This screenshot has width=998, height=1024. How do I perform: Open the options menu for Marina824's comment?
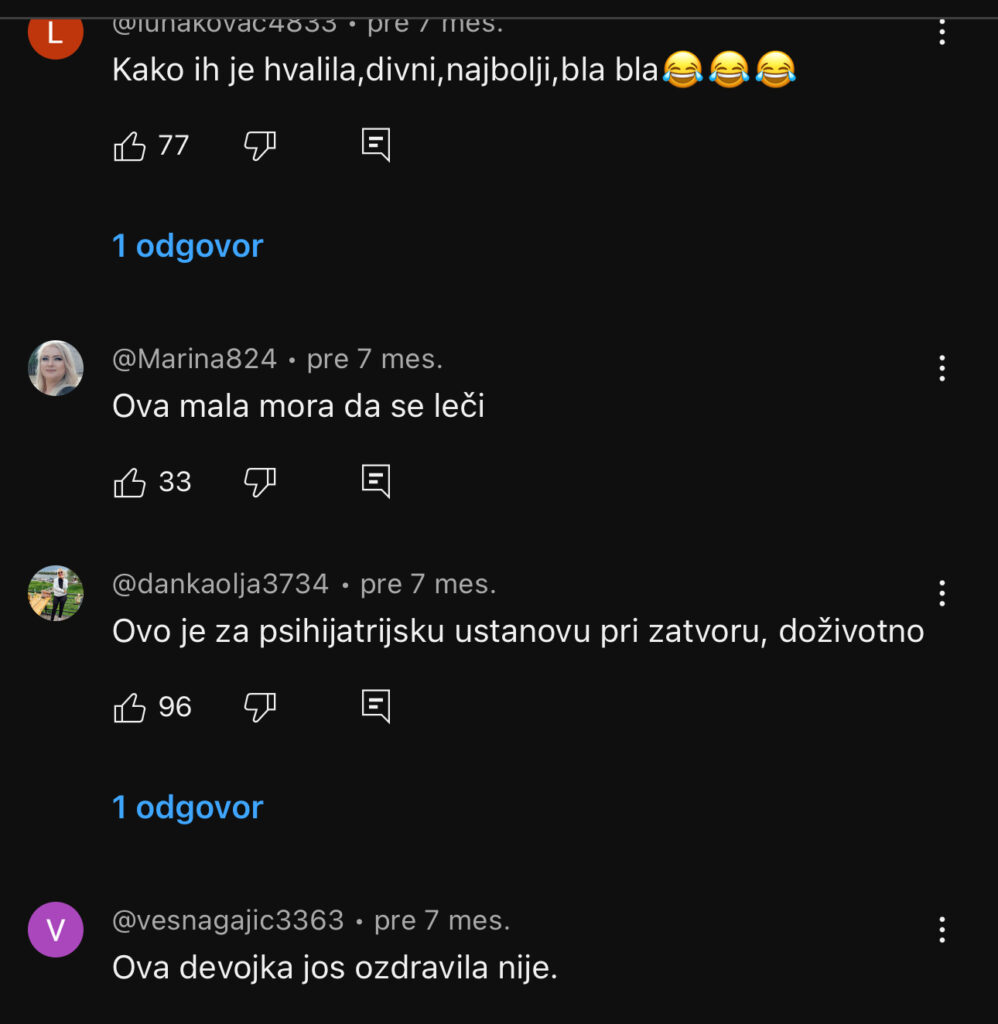pos(942,368)
